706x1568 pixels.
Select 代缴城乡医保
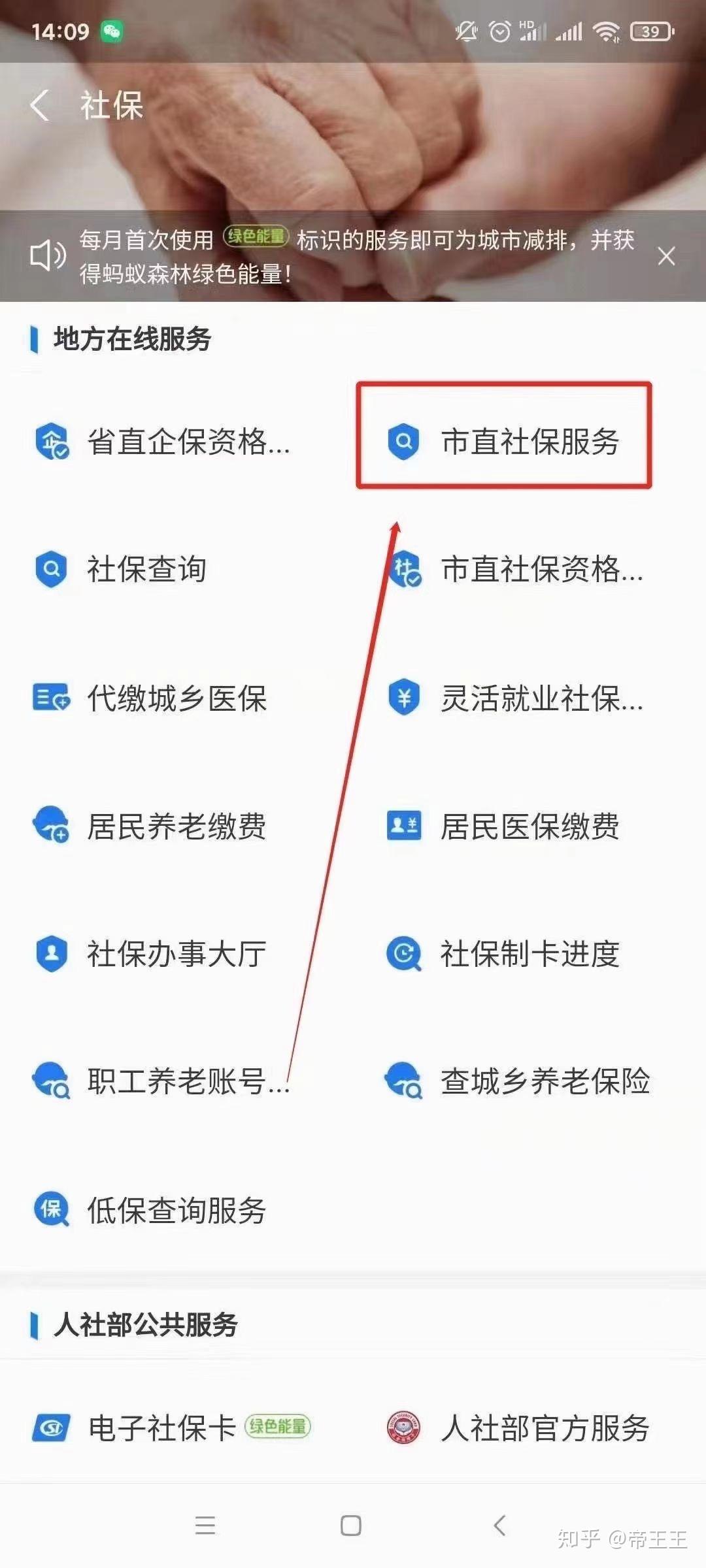pos(152,698)
